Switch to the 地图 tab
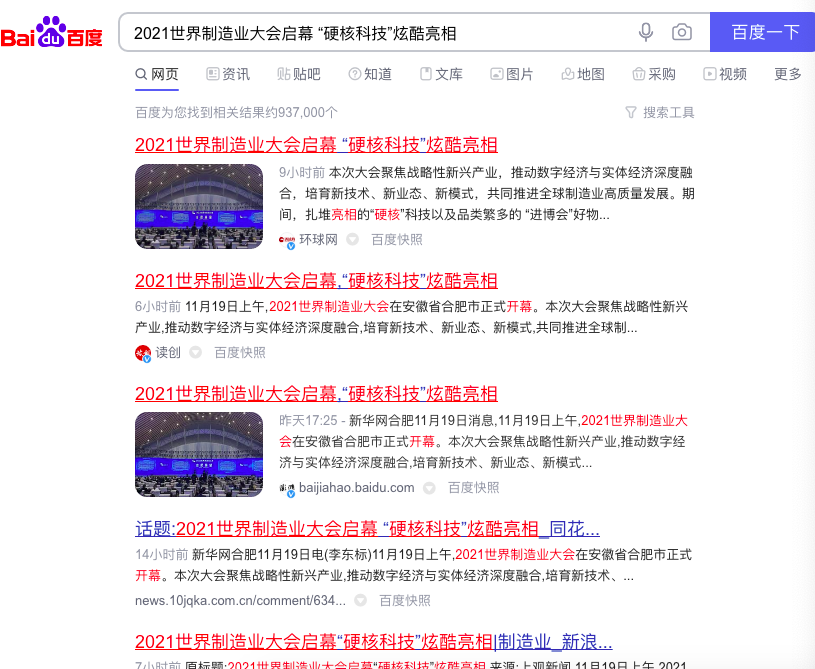Viewport: 815px width, 669px height. 583,74
